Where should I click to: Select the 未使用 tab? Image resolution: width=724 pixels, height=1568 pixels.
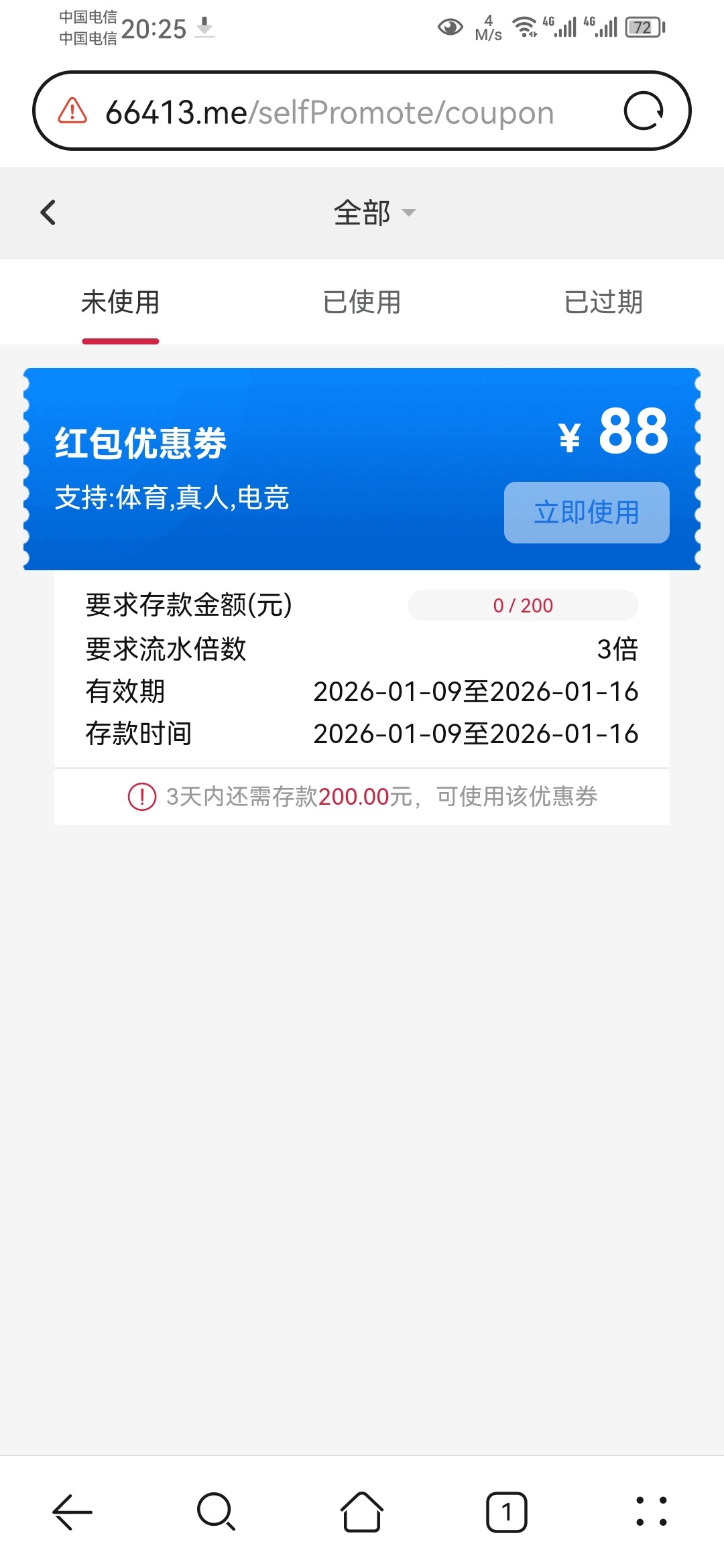point(120,302)
